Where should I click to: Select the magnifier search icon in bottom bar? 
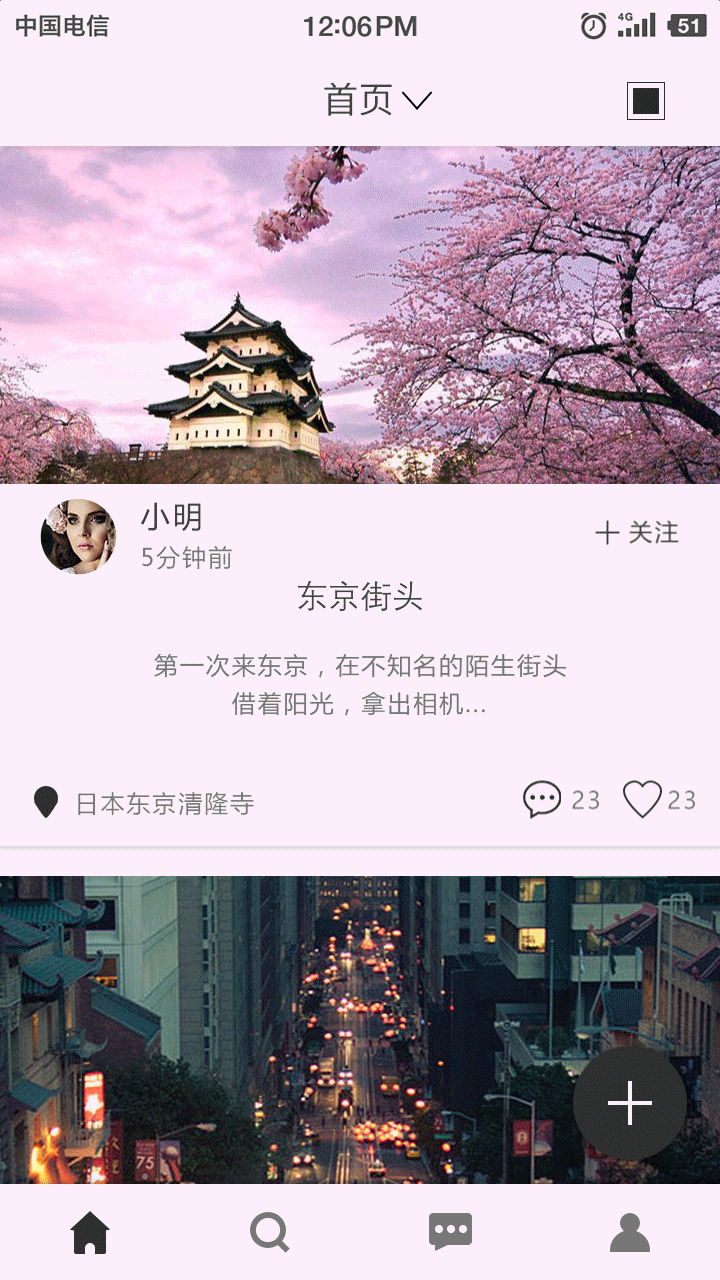click(x=270, y=1232)
